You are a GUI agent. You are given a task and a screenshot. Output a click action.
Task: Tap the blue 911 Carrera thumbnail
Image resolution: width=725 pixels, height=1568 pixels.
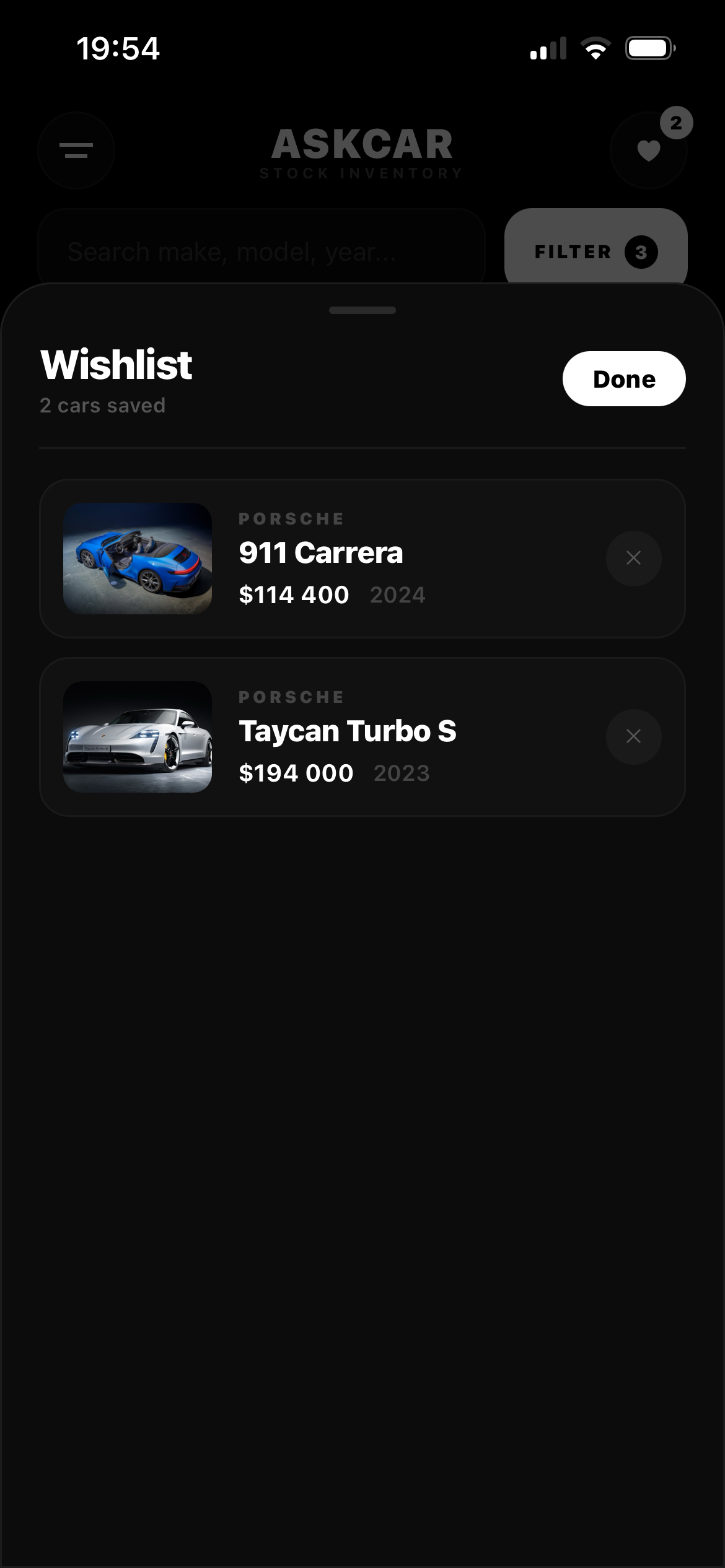pos(138,558)
